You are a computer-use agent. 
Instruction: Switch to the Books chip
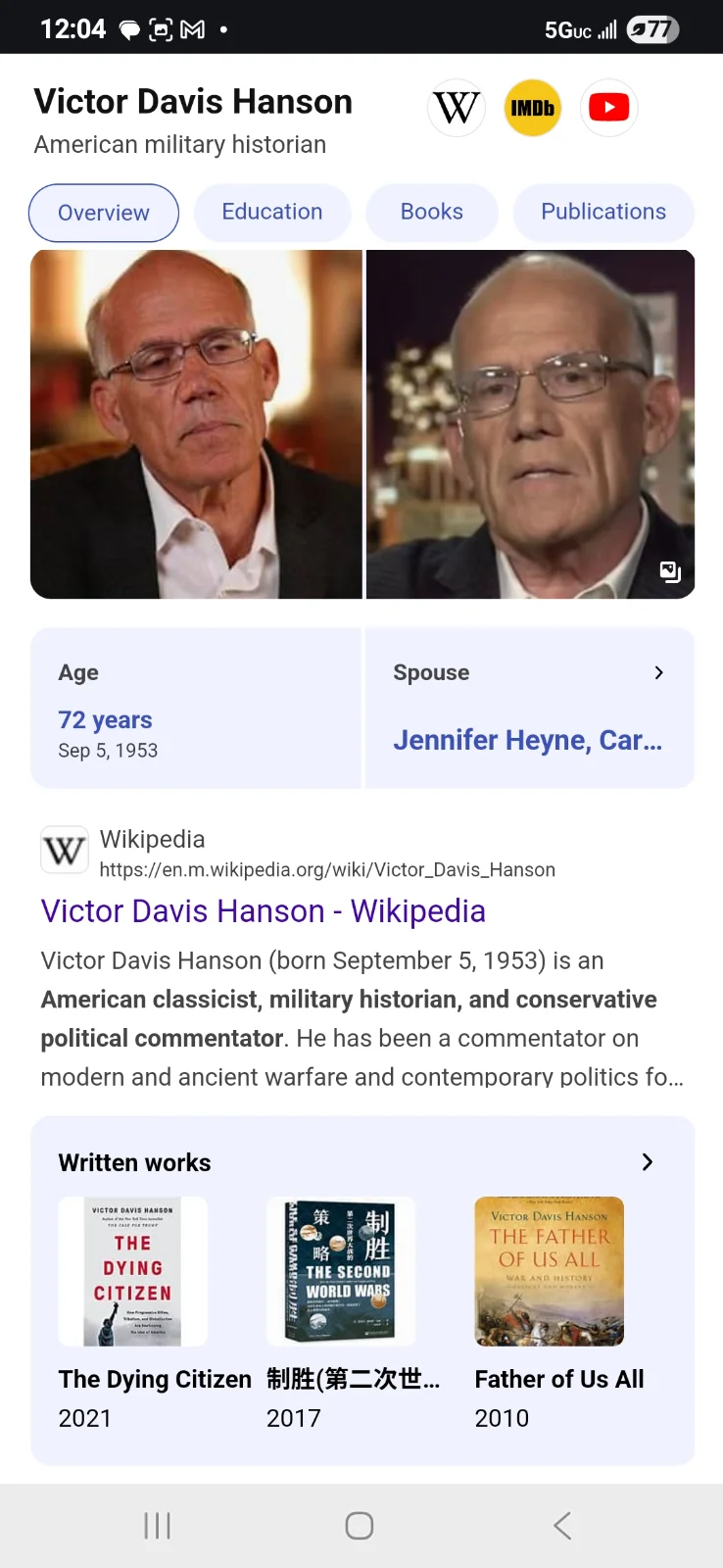click(432, 212)
